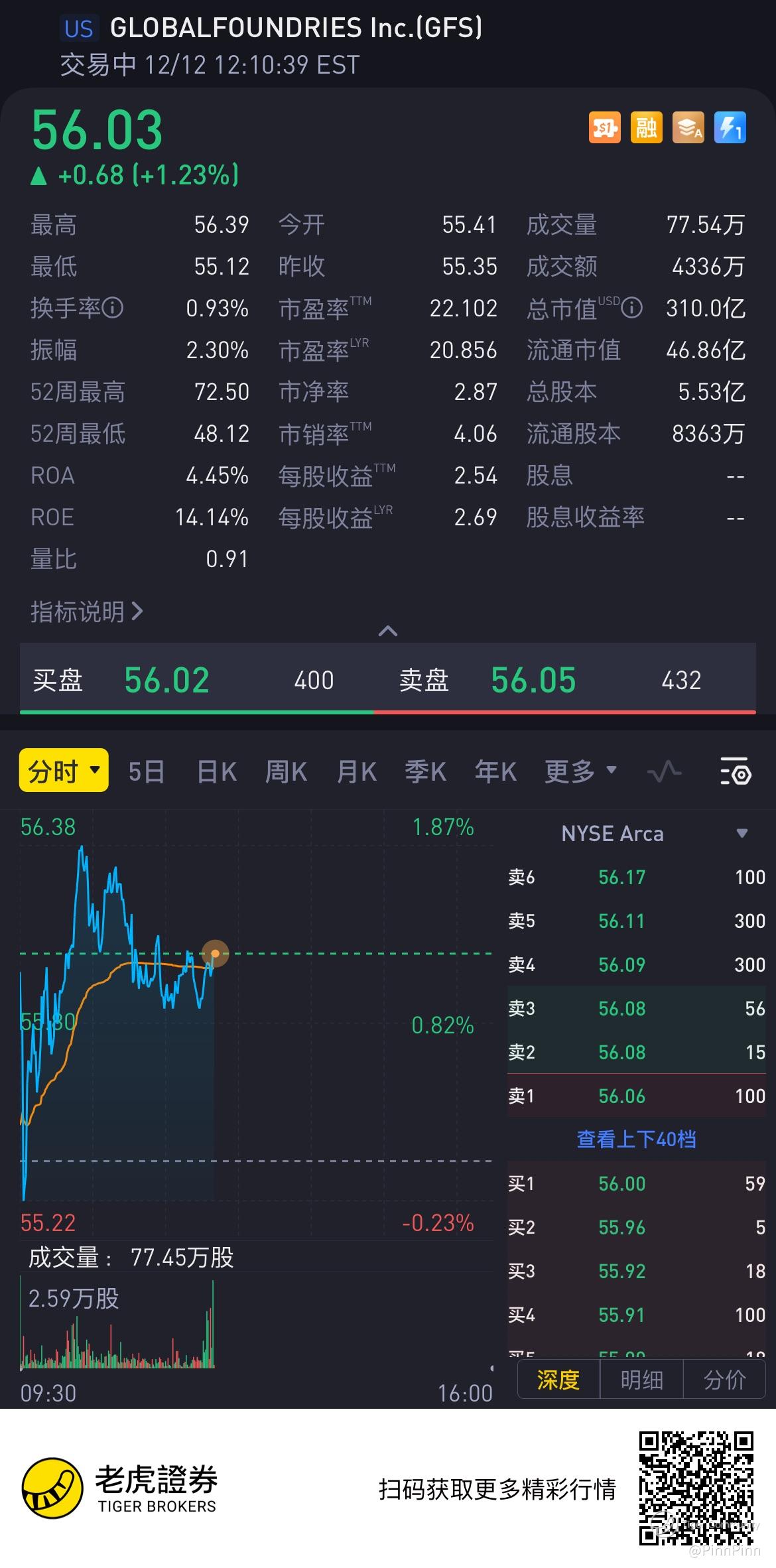The image size is (776, 1568).
Task: Switch to the 日K chart
Action: (217, 771)
